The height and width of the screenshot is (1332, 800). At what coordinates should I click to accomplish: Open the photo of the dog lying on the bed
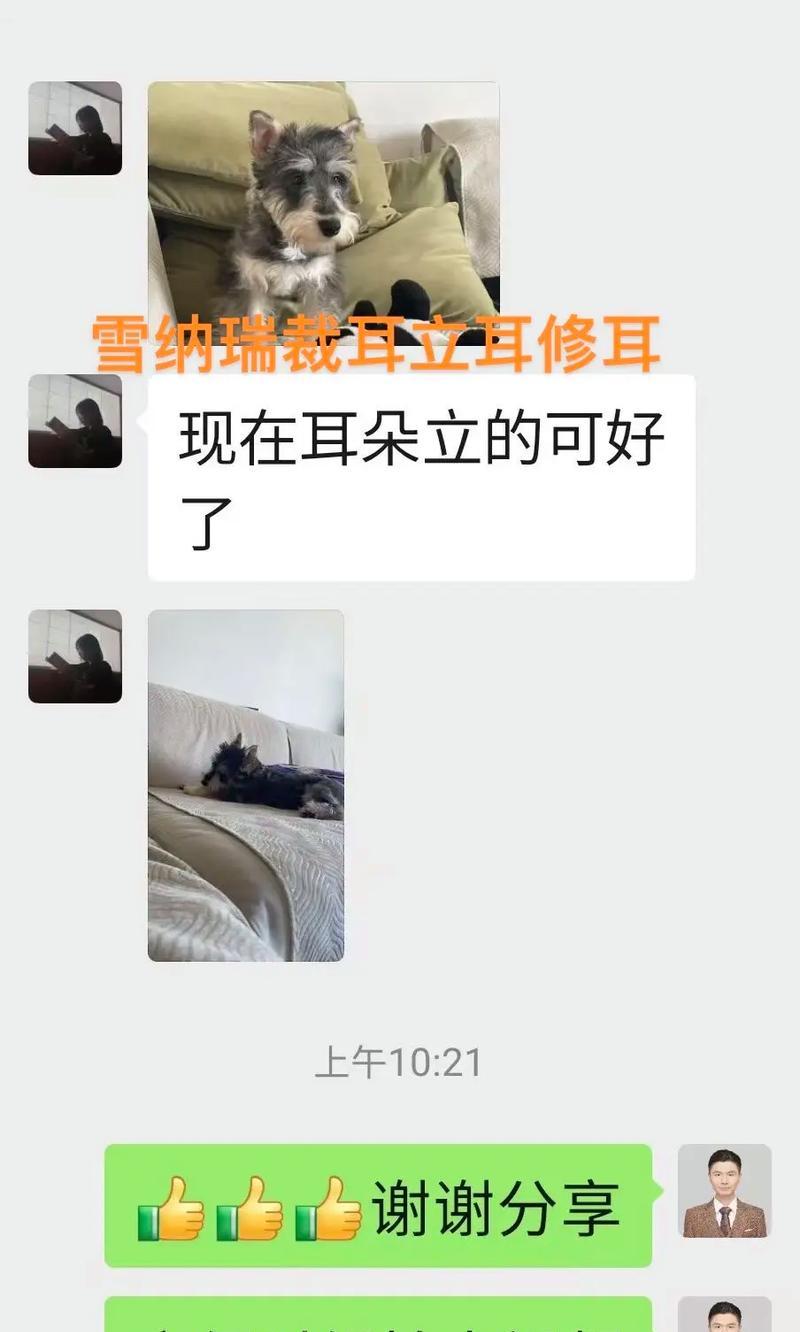246,785
